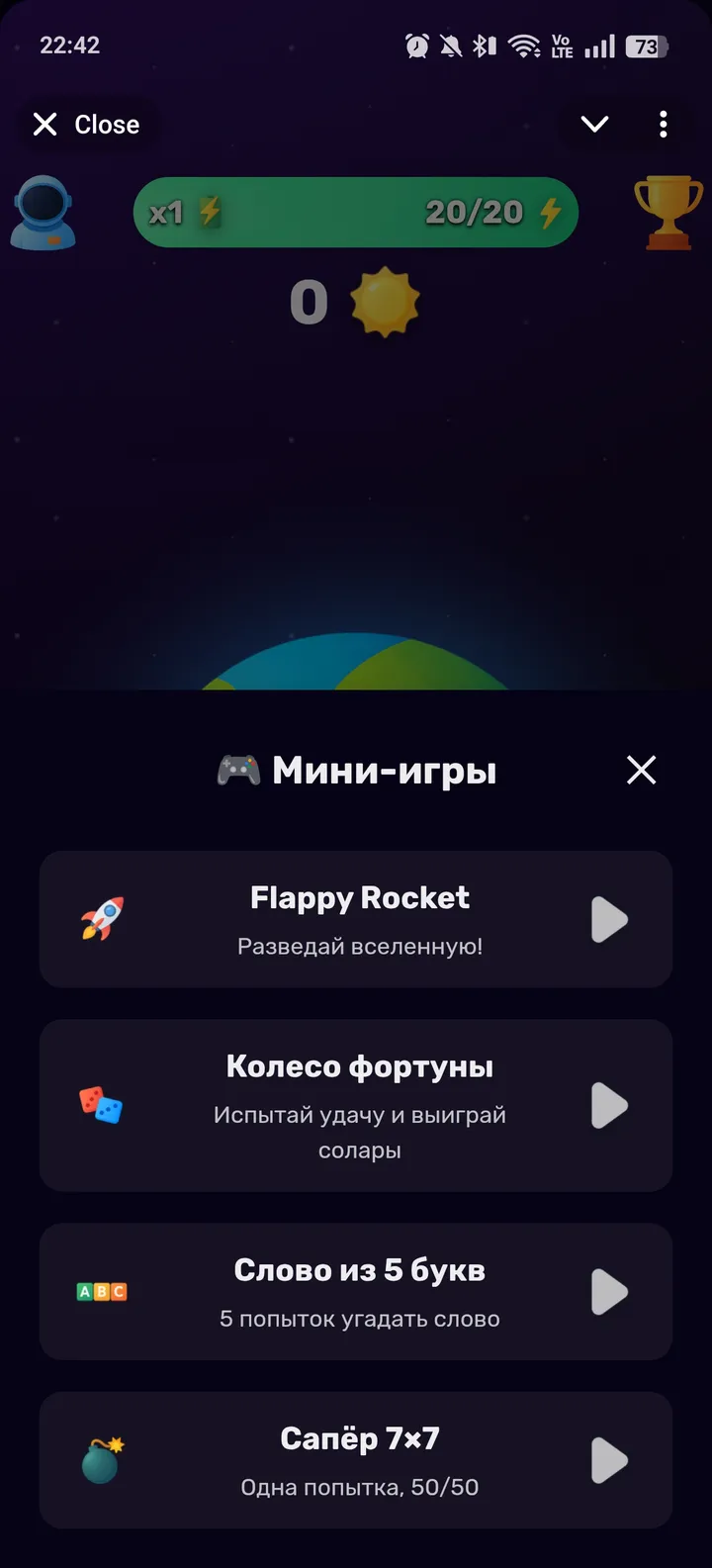Screen dimensions: 712x1568
Task: Tap the dice icon for Колесо фортуны
Action: pyautogui.click(x=102, y=1105)
